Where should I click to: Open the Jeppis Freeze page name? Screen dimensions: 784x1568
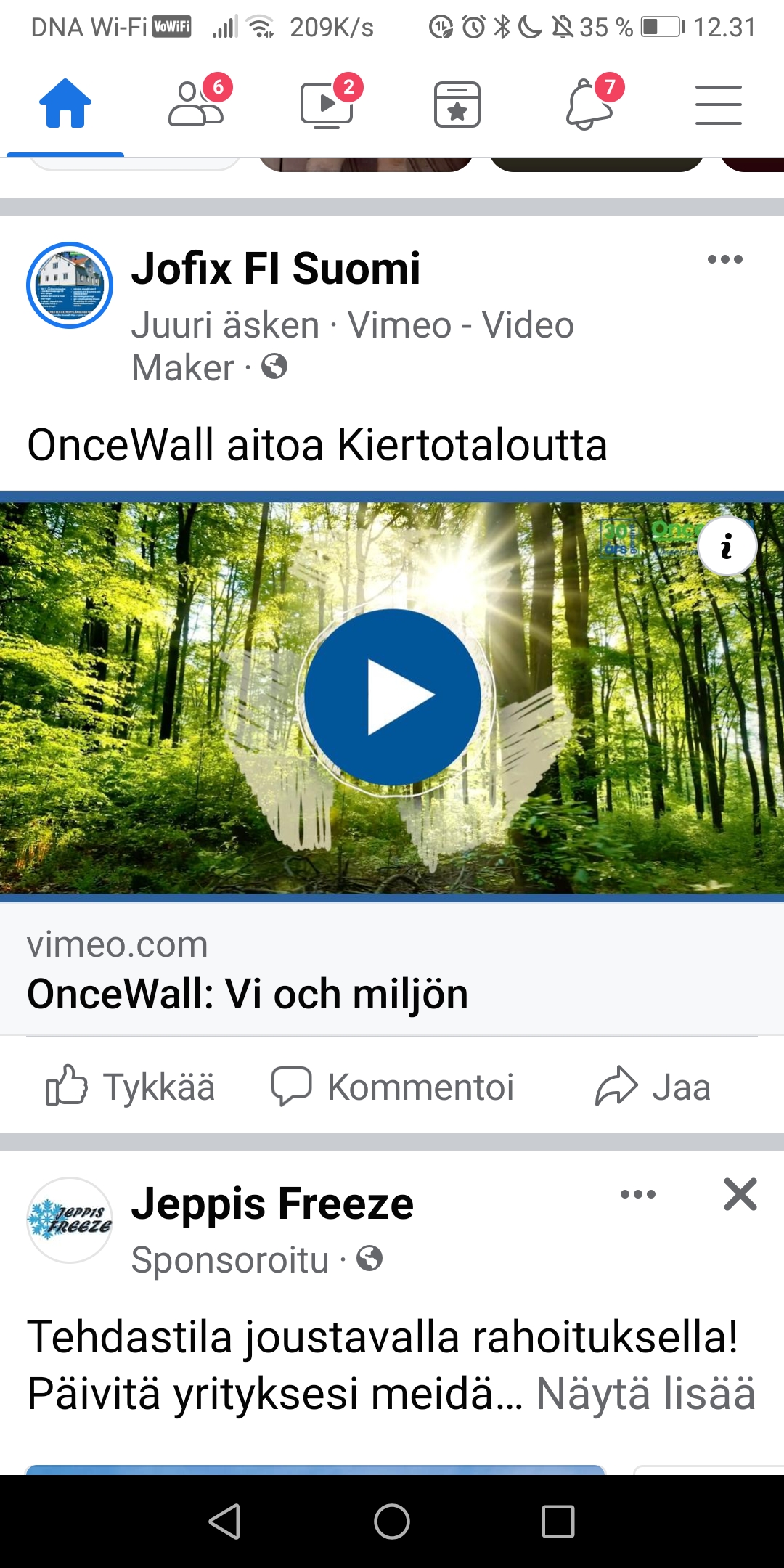coord(272,1204)
